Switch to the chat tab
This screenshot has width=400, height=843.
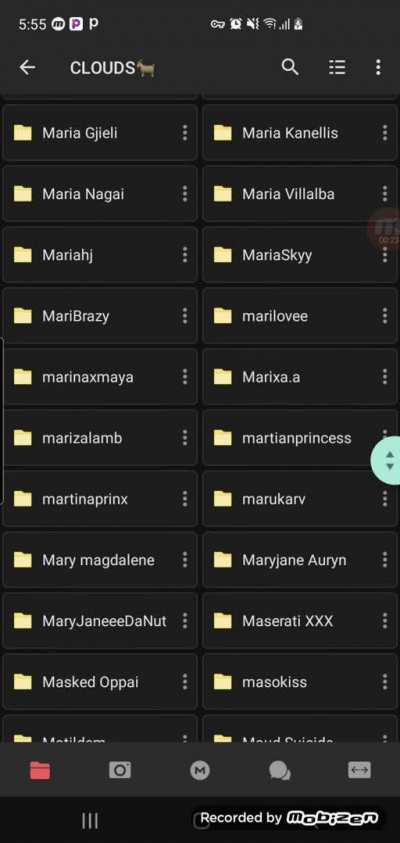(280, 770)
